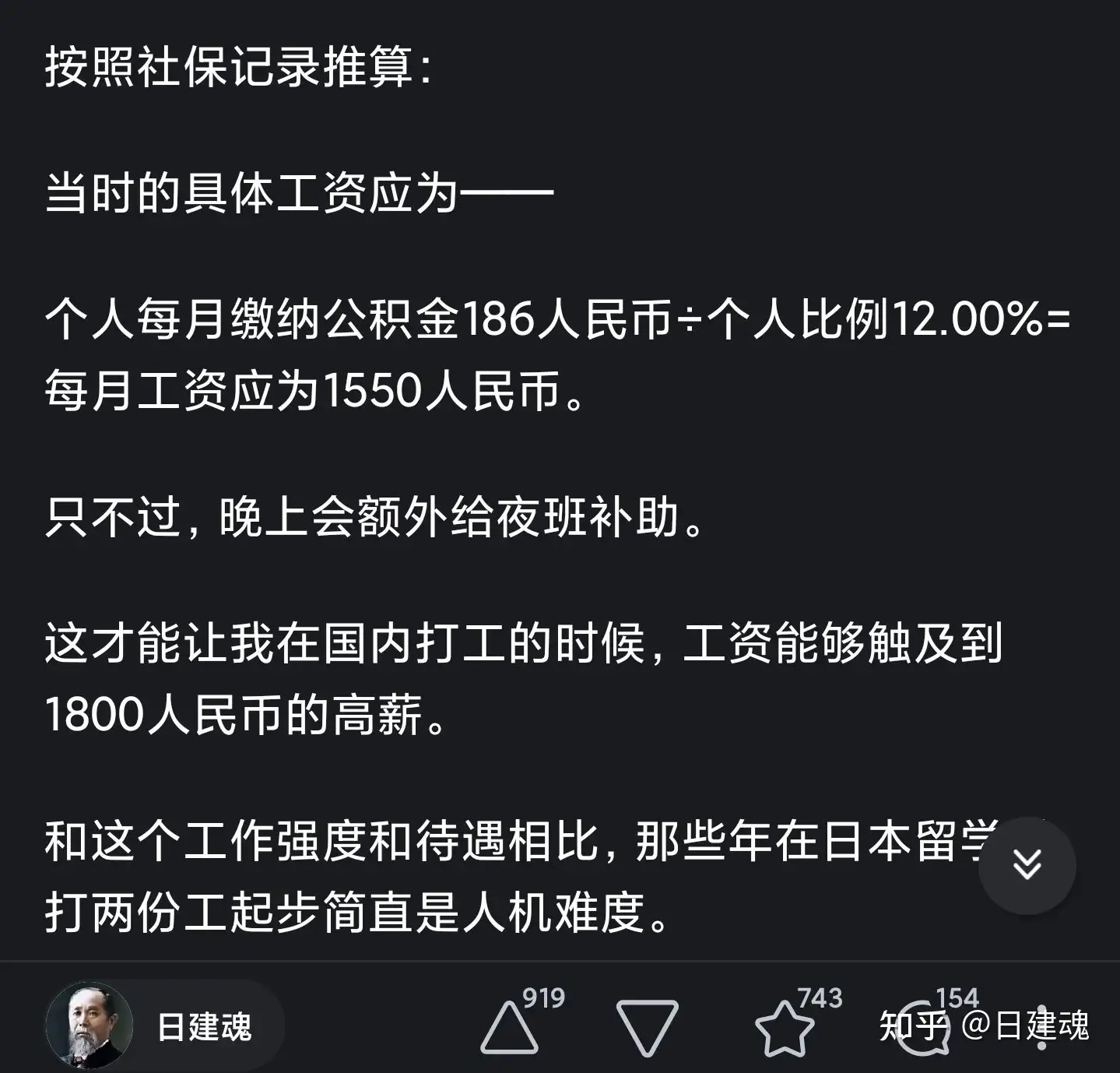Favorite this answer with the star

785,1028
